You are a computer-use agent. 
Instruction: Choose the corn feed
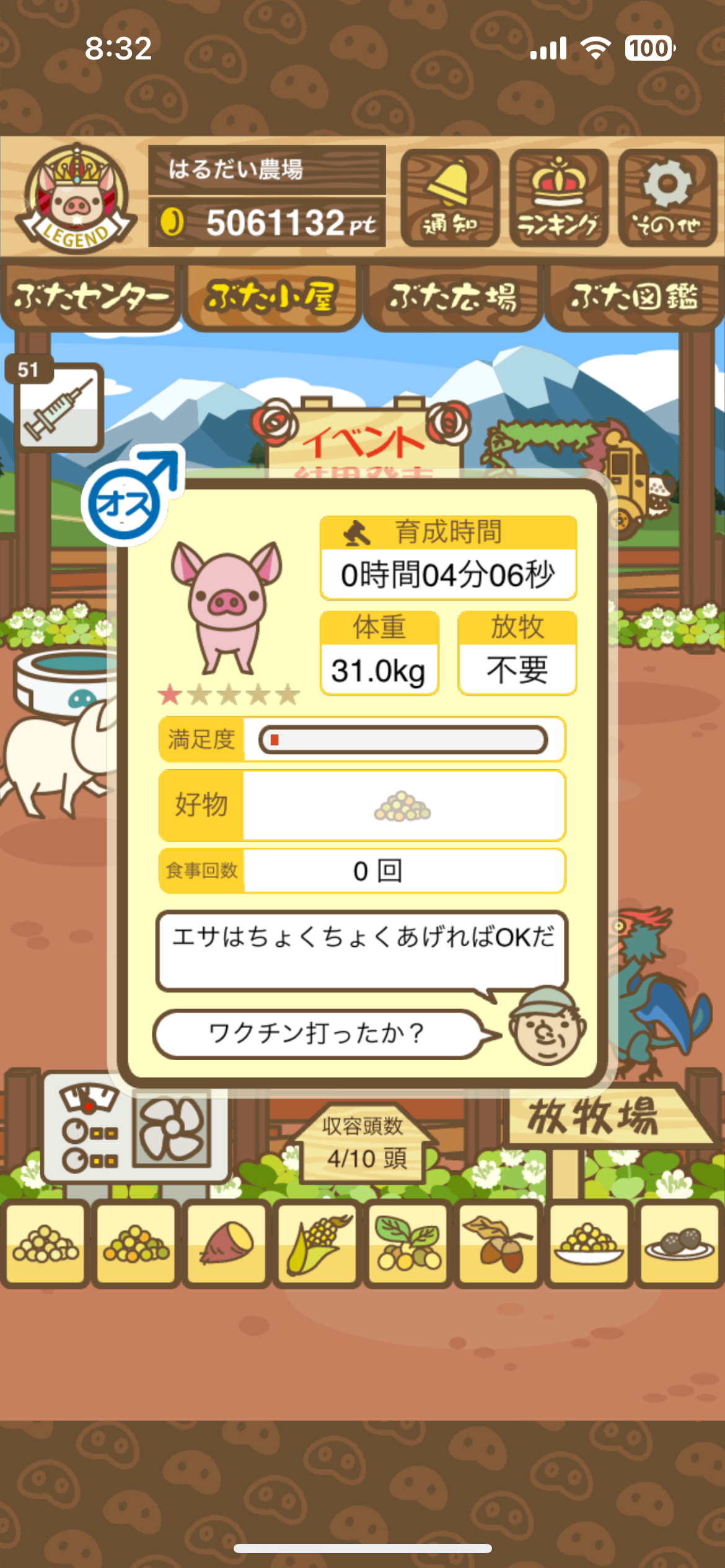(317, 1244)
